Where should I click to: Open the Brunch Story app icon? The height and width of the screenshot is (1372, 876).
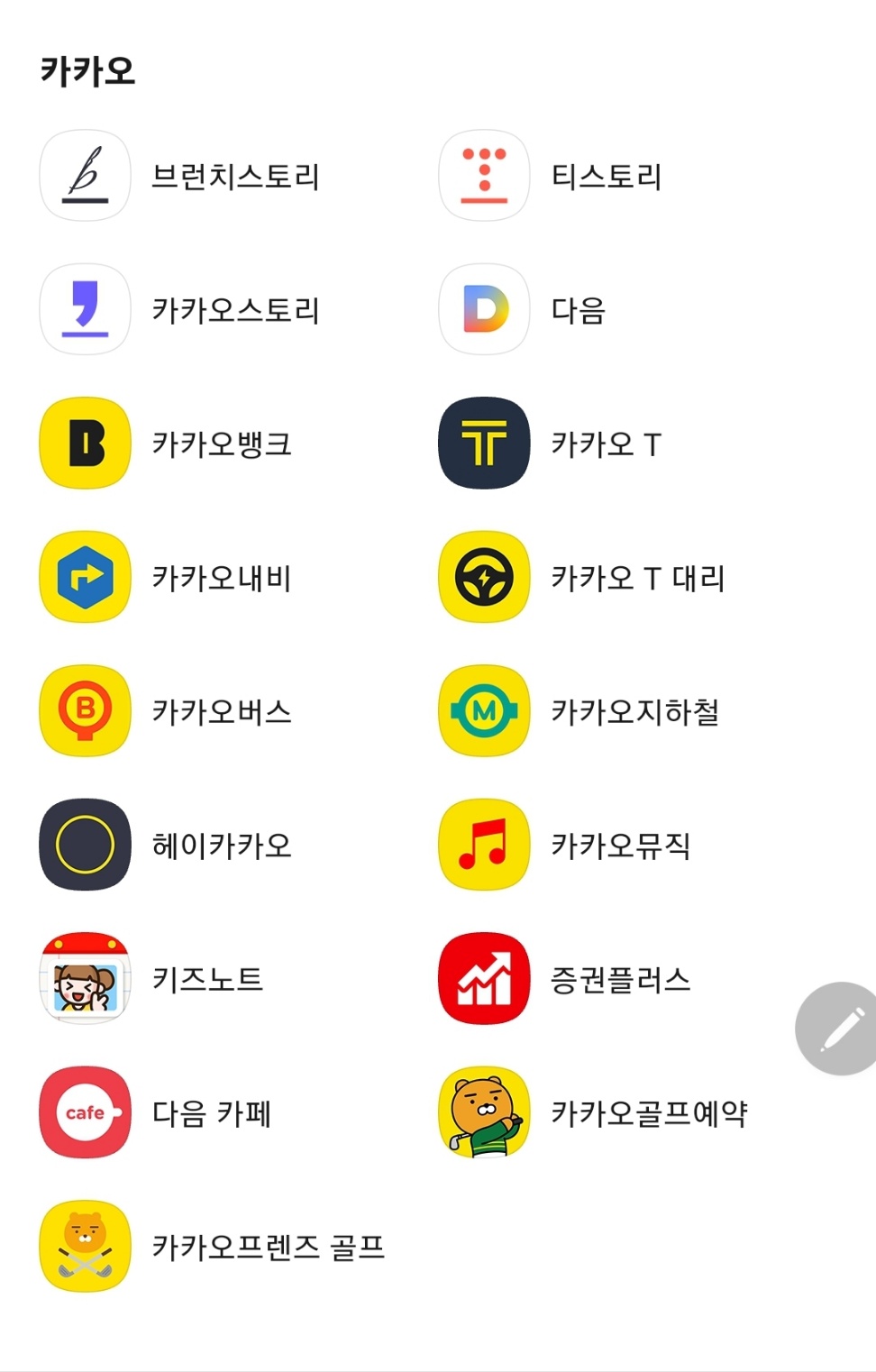[x=85, y=175]
